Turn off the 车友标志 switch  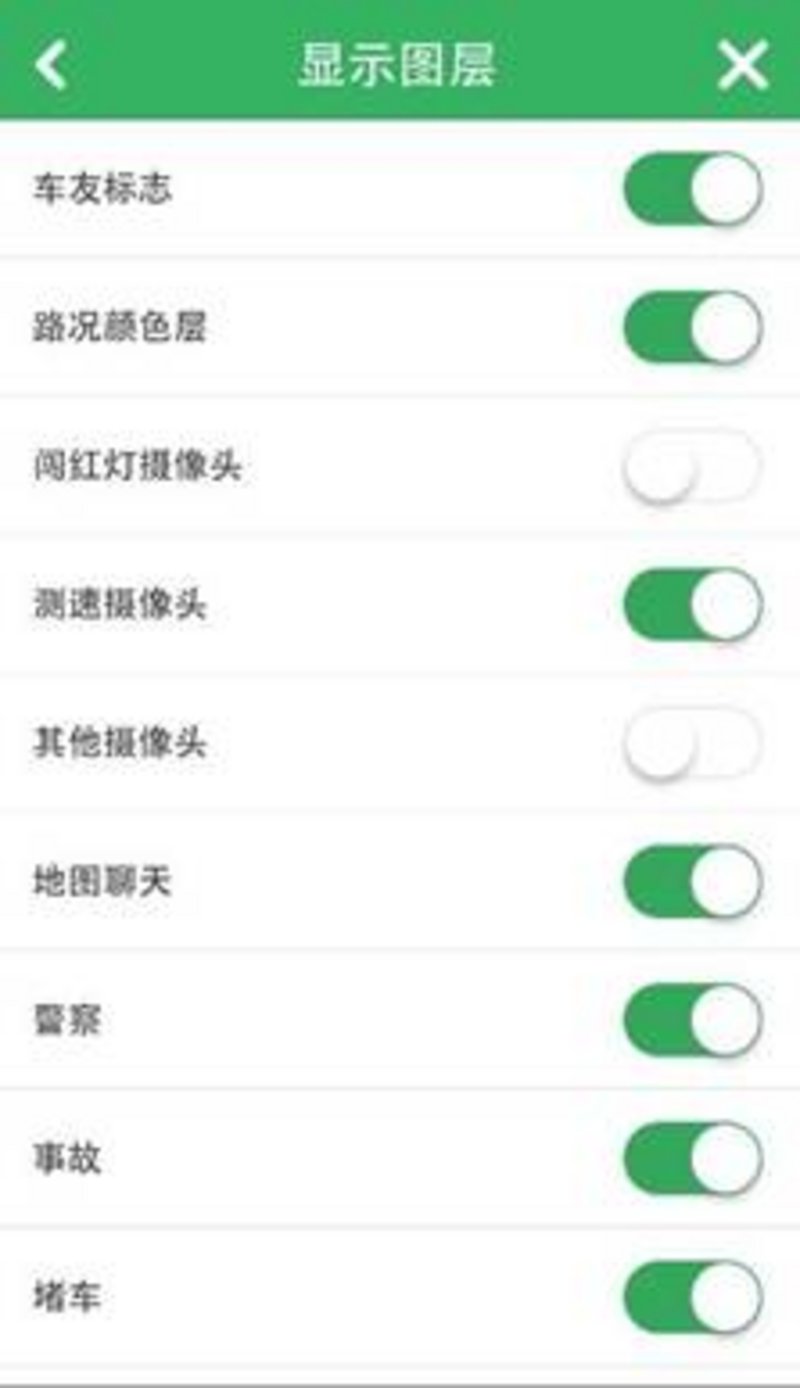693,189
